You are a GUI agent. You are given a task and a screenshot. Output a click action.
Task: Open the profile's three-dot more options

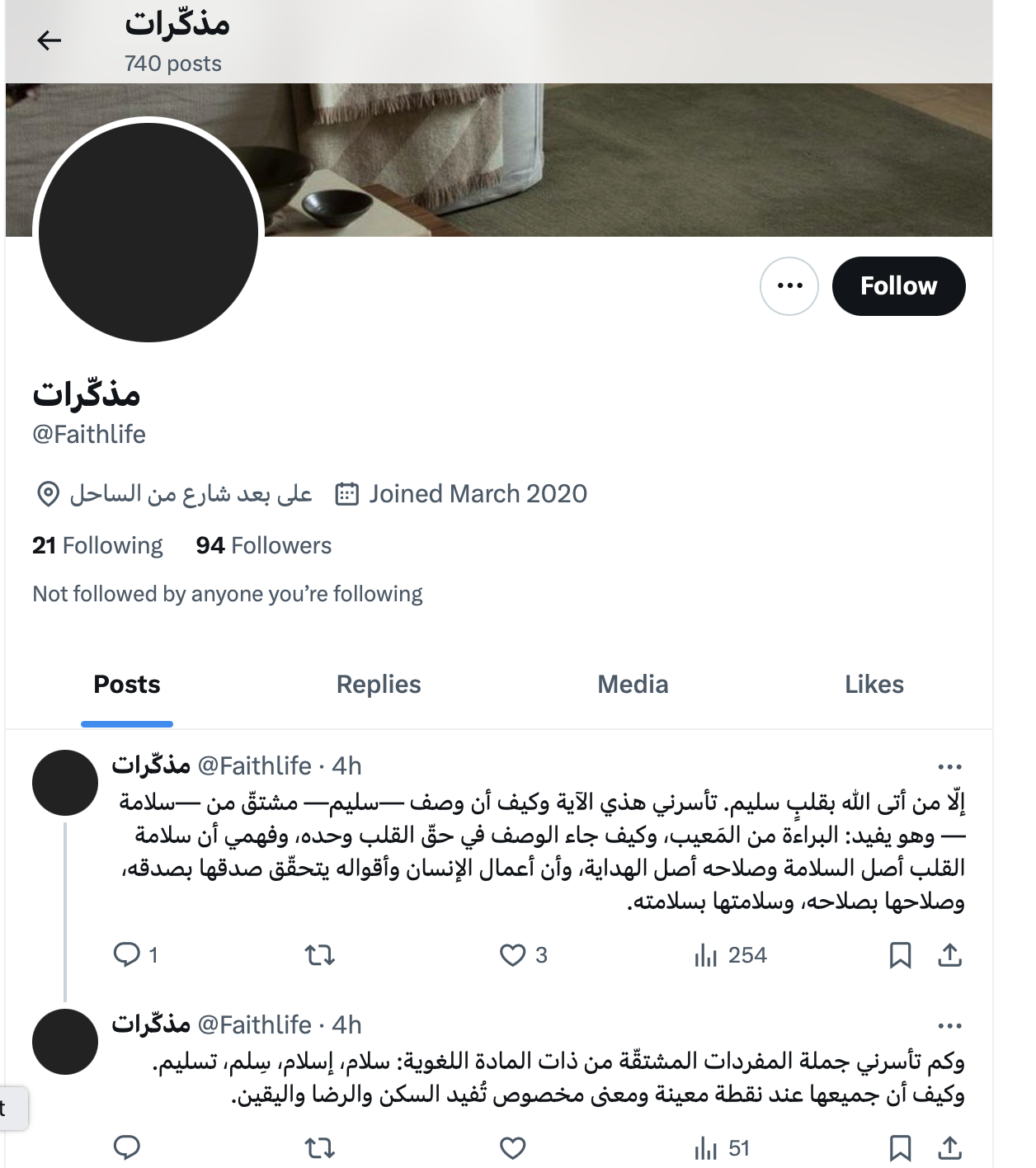(789, 286)
